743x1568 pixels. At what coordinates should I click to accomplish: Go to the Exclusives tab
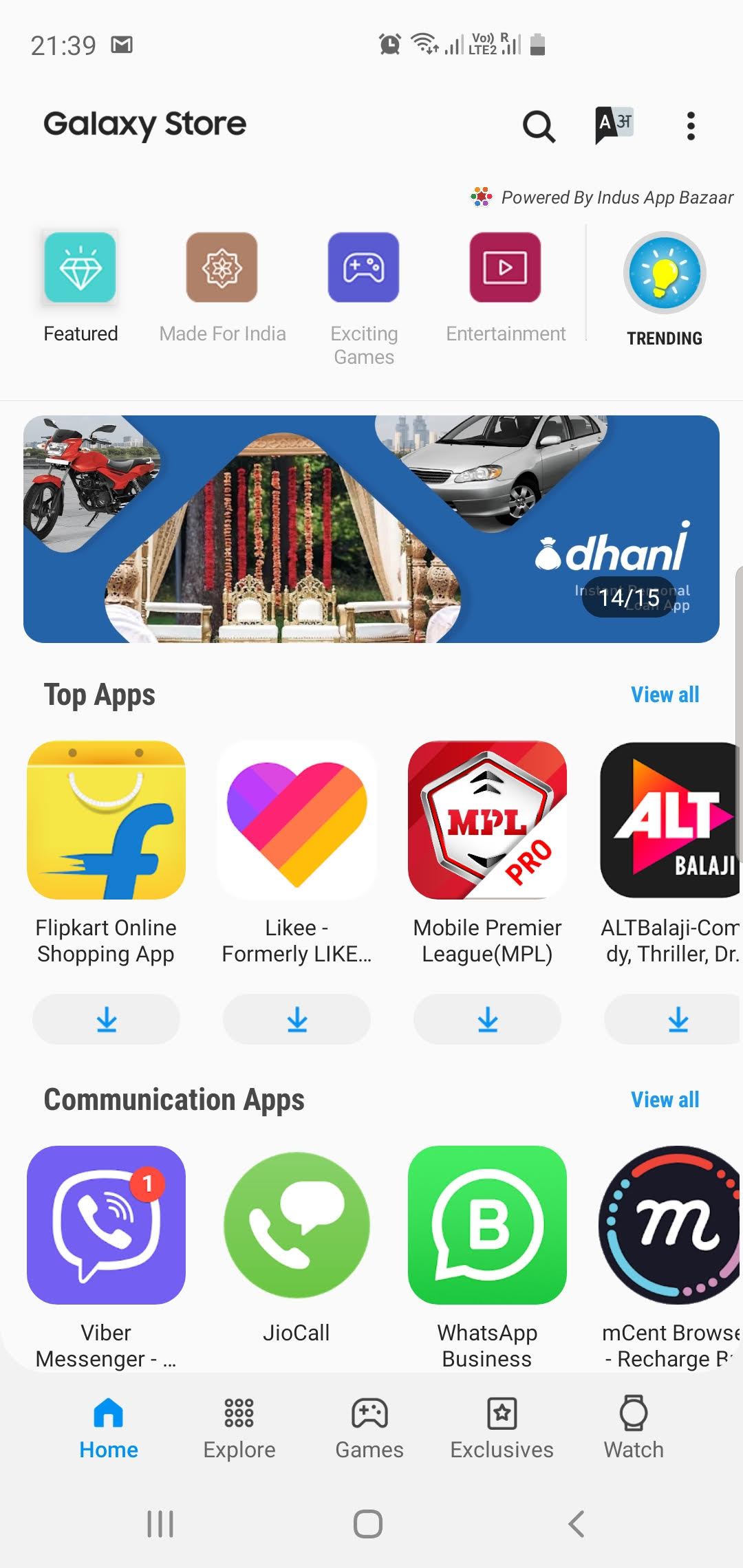502,1428
